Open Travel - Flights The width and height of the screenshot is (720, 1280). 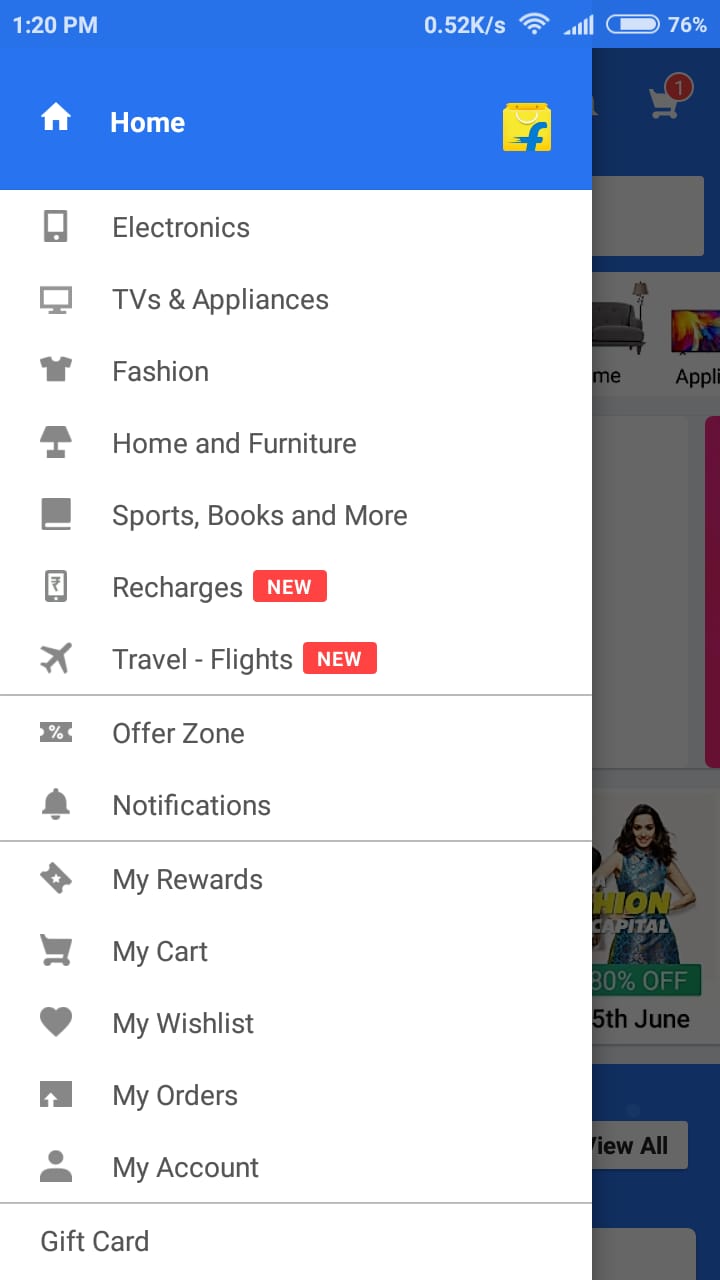(296, 659)
